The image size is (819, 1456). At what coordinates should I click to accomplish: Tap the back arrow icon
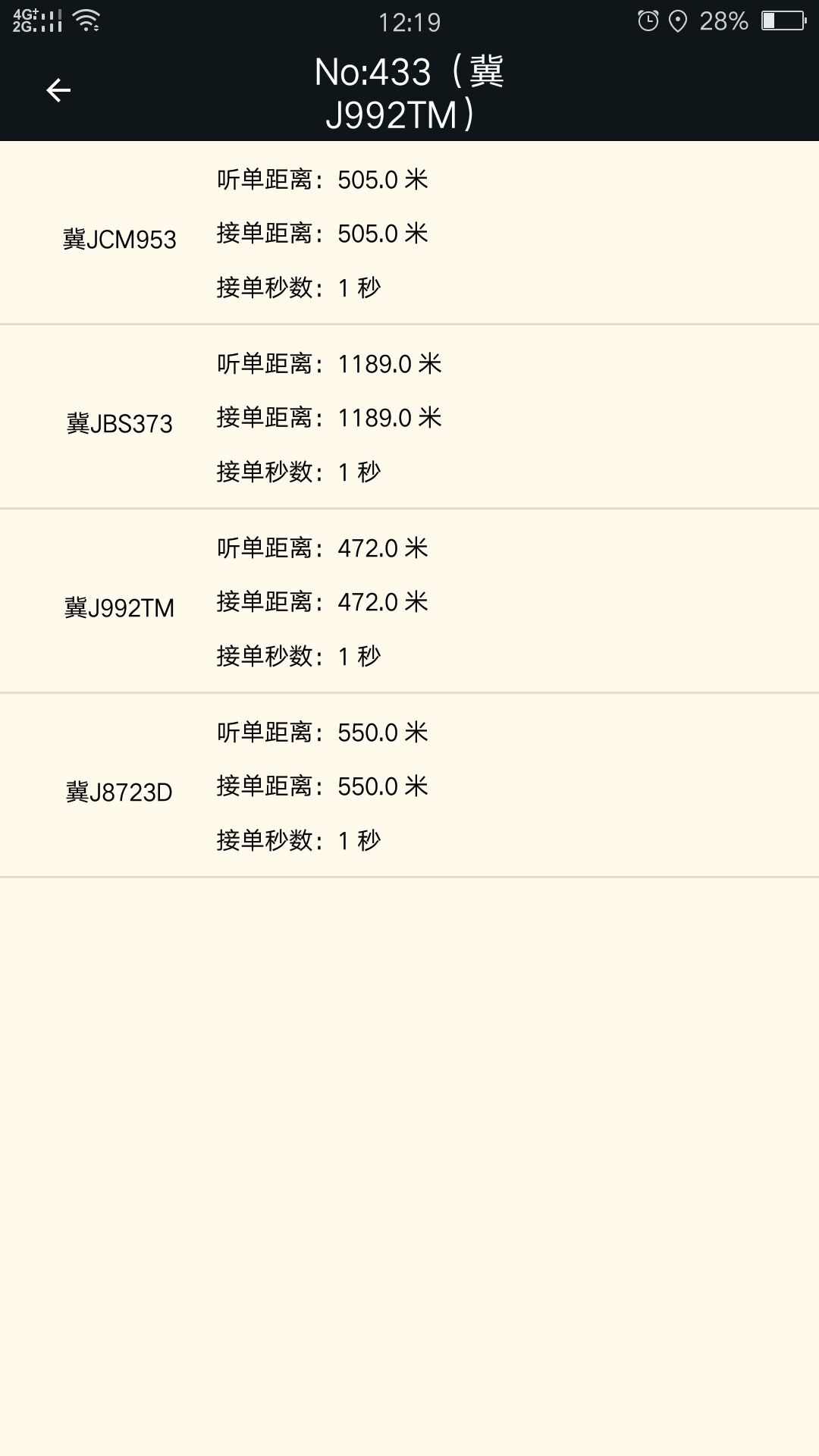[x=57, y=89]
